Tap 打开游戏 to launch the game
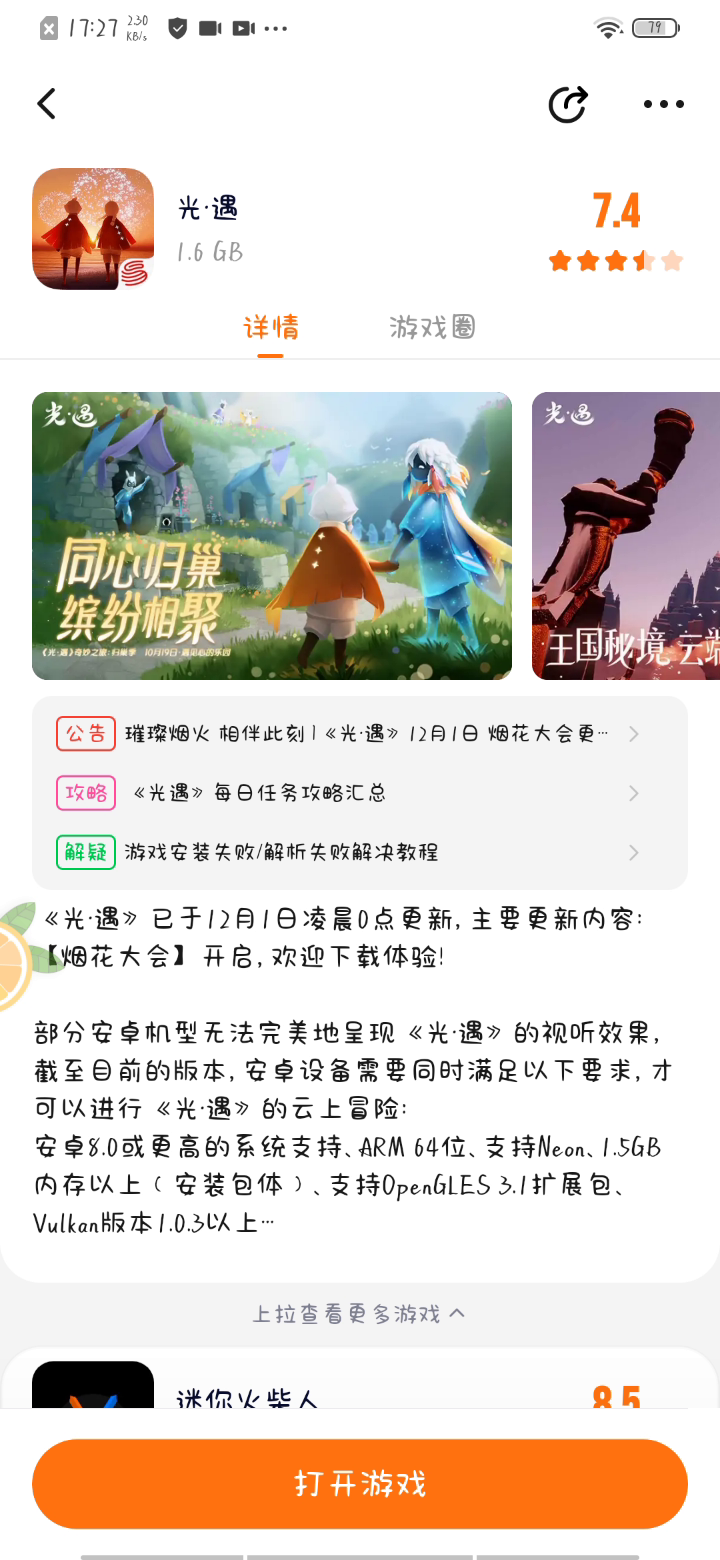Image resolution: width=720 pixels, height=1560 pixels. click(x=360, y=1483)
